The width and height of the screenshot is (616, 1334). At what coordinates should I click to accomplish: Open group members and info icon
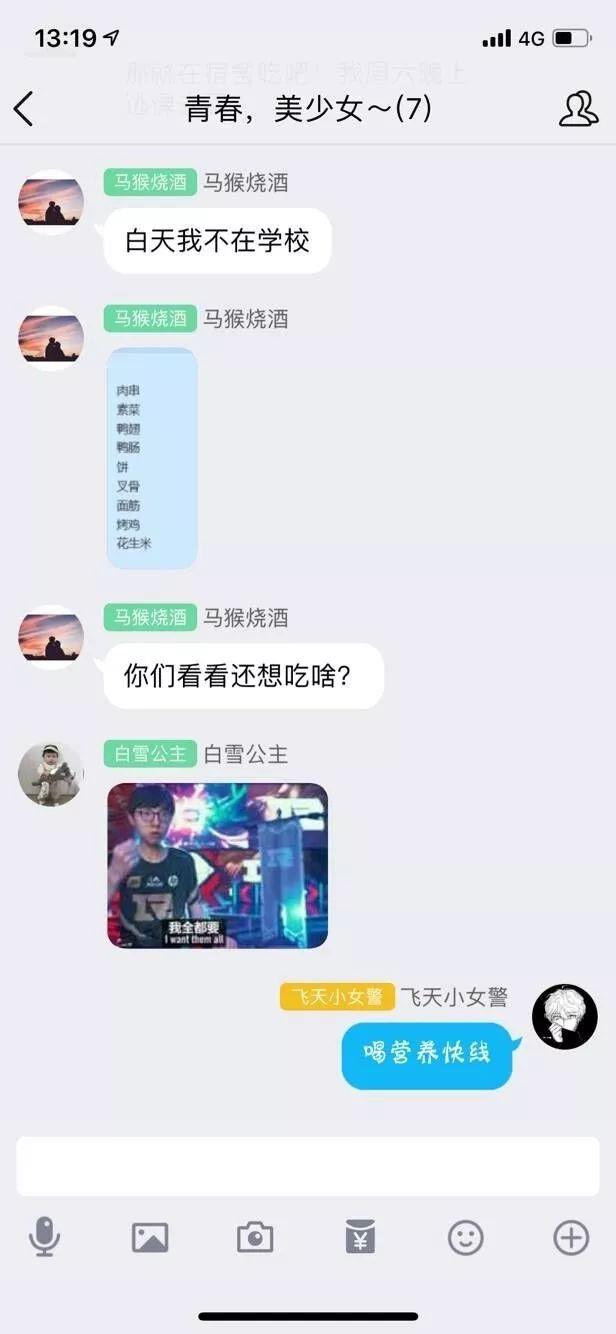pyautogui.click(x=578, y=108)
